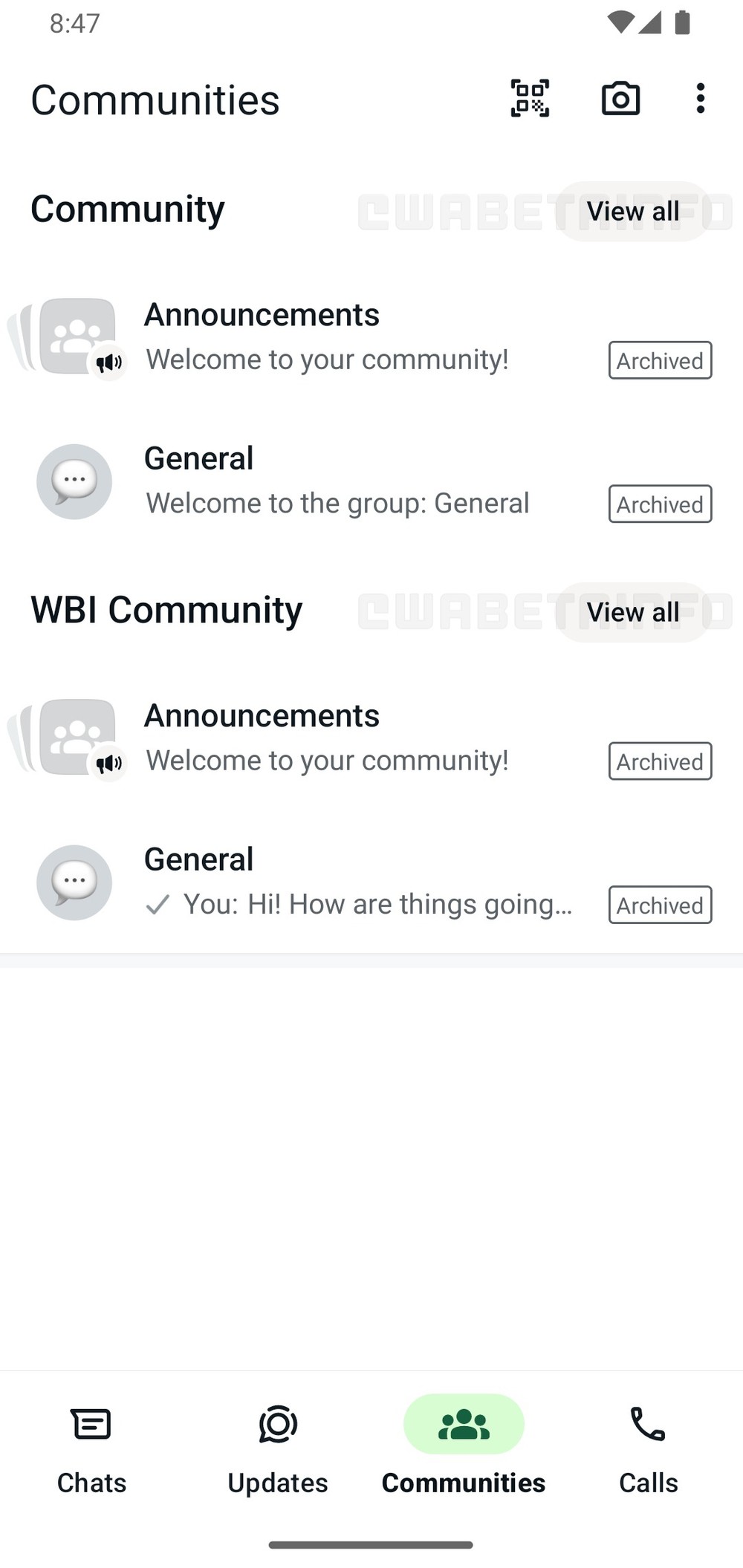Open the Community header
The image size is (743, 1568).
coord(128,209)
